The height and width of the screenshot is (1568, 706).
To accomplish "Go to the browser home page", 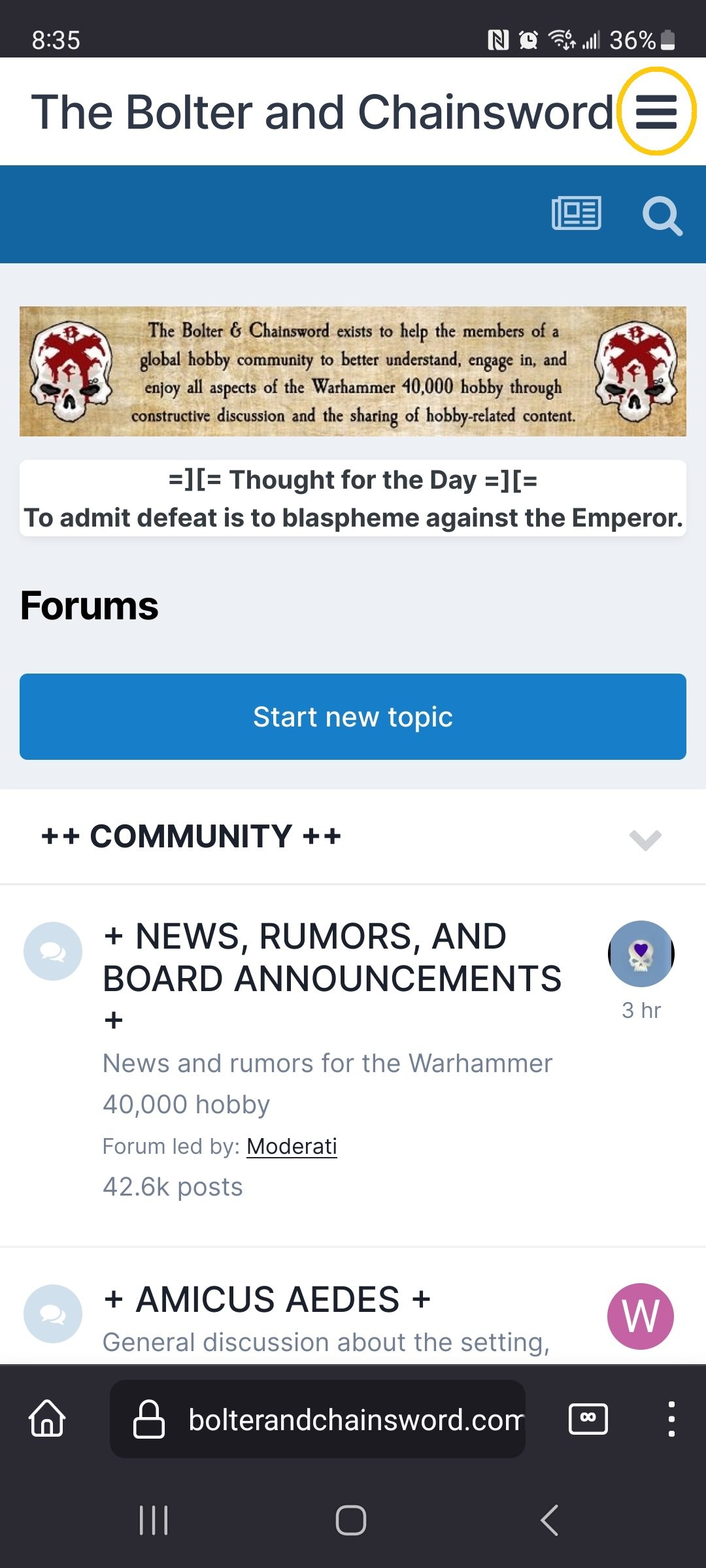I will (47, 1418).
